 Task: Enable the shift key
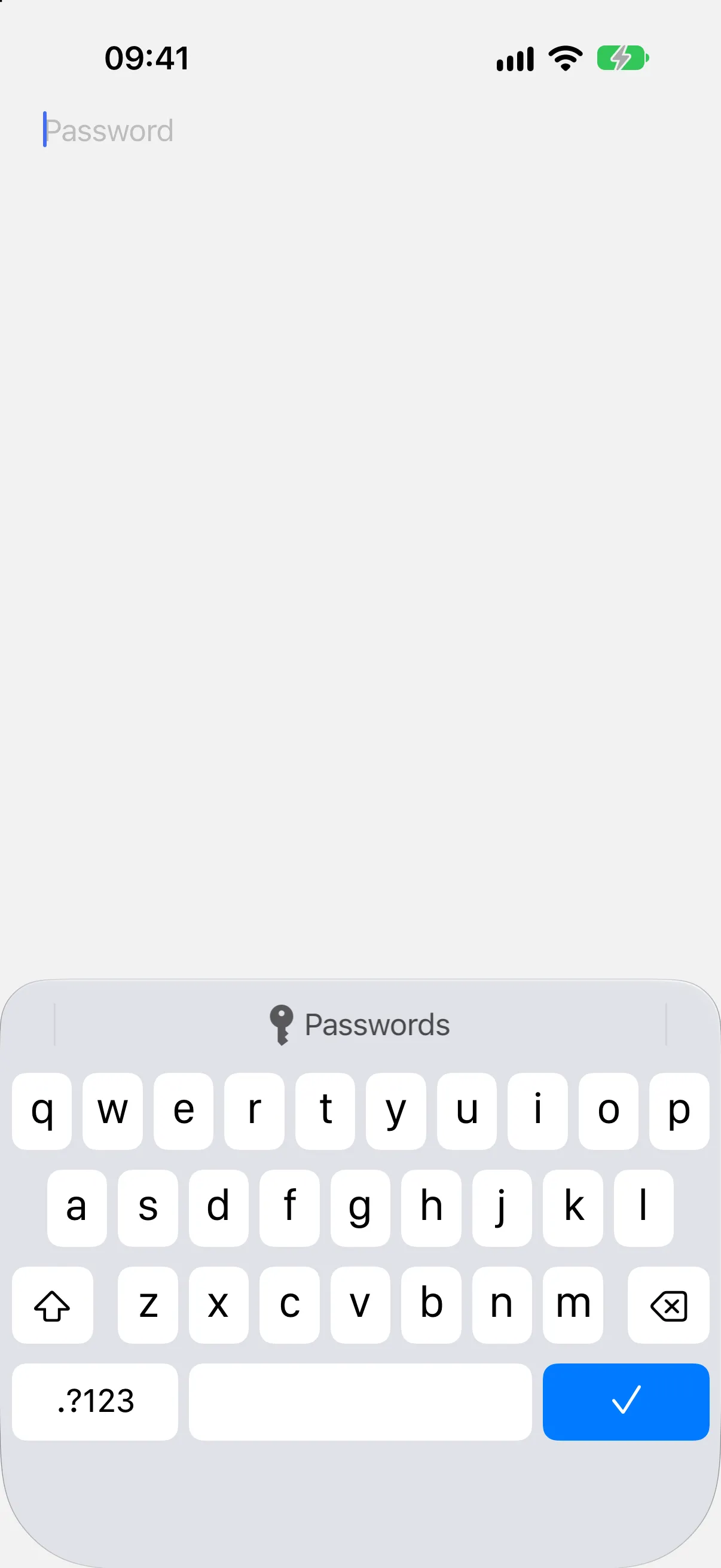53,1305
